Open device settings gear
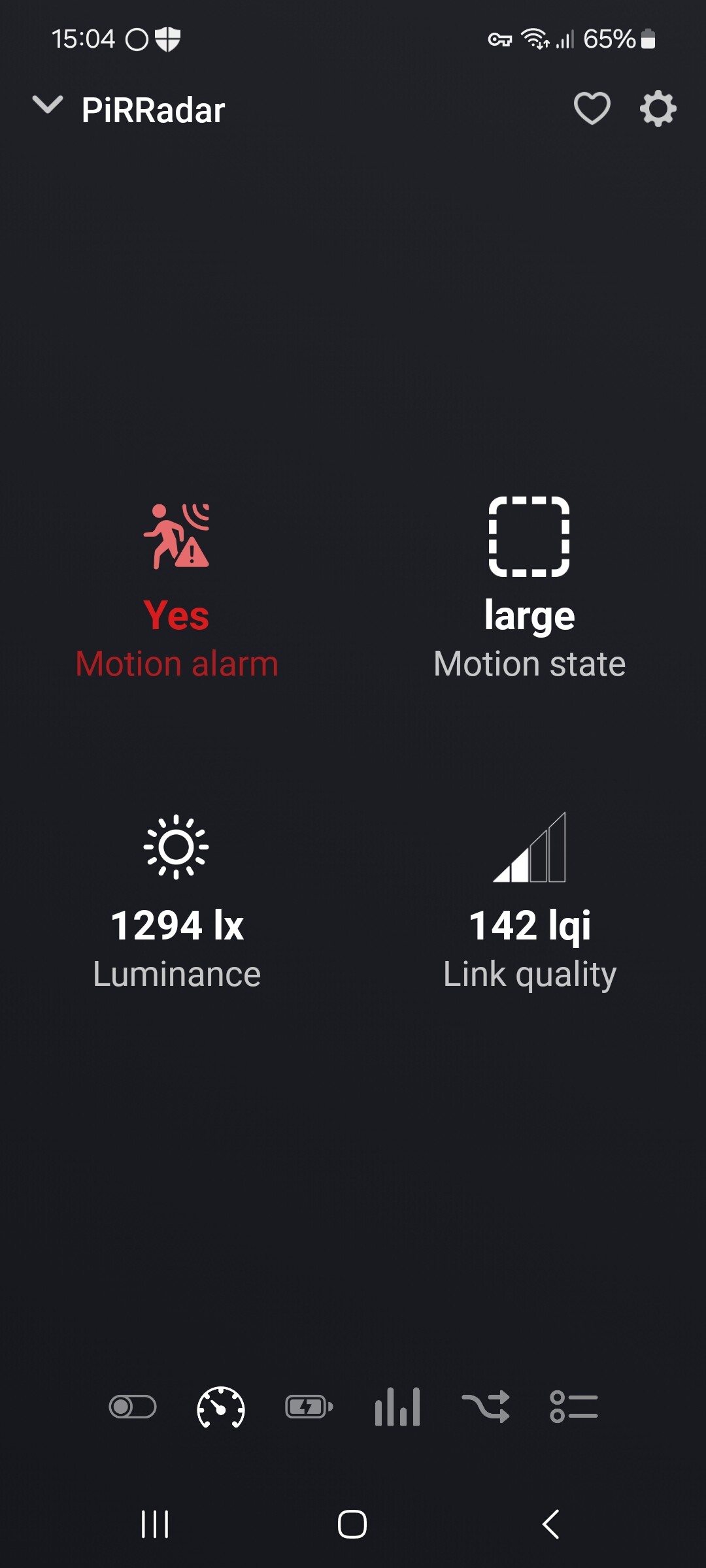The image size is (706, 1568). pyautogui.click(x=658, y=108)
